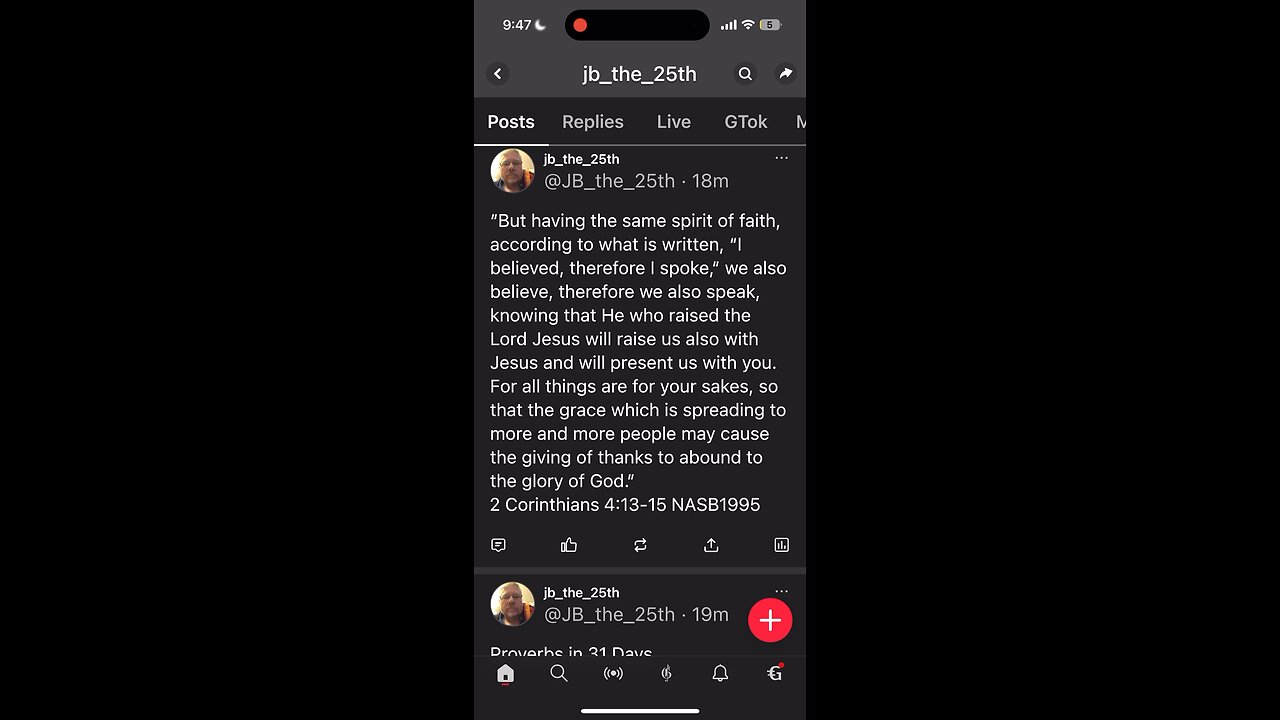
Task: Open search from the bottom bar
Action: (x=559, y=674)
